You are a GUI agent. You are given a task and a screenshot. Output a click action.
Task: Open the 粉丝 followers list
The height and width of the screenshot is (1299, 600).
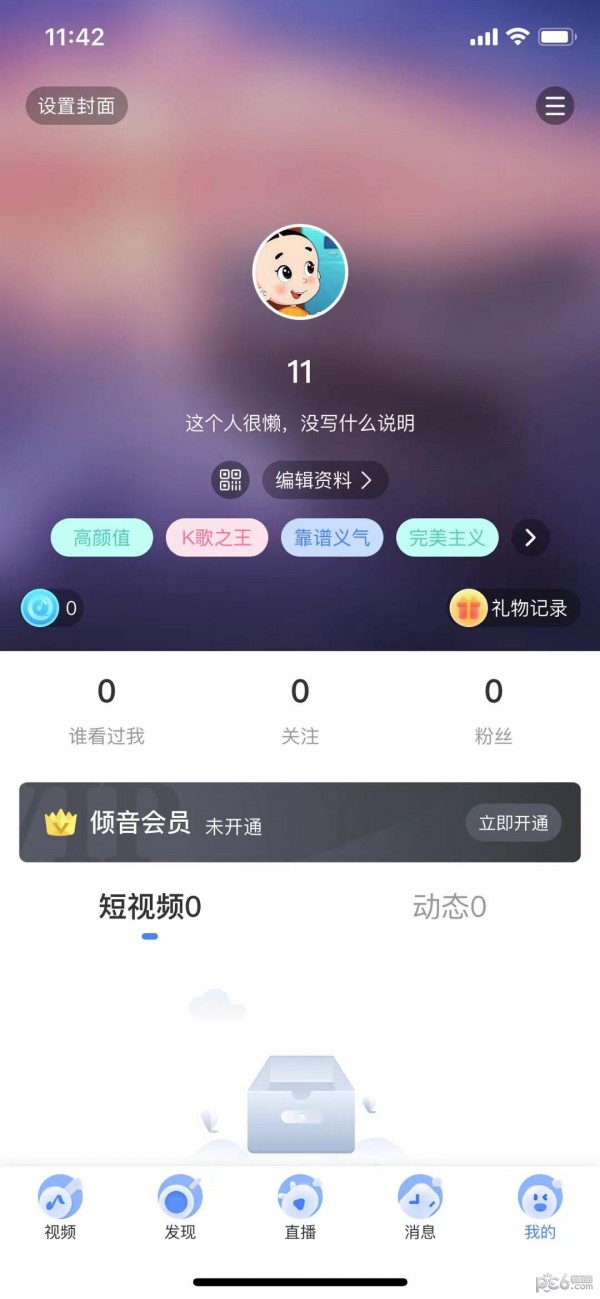point(493,710)
